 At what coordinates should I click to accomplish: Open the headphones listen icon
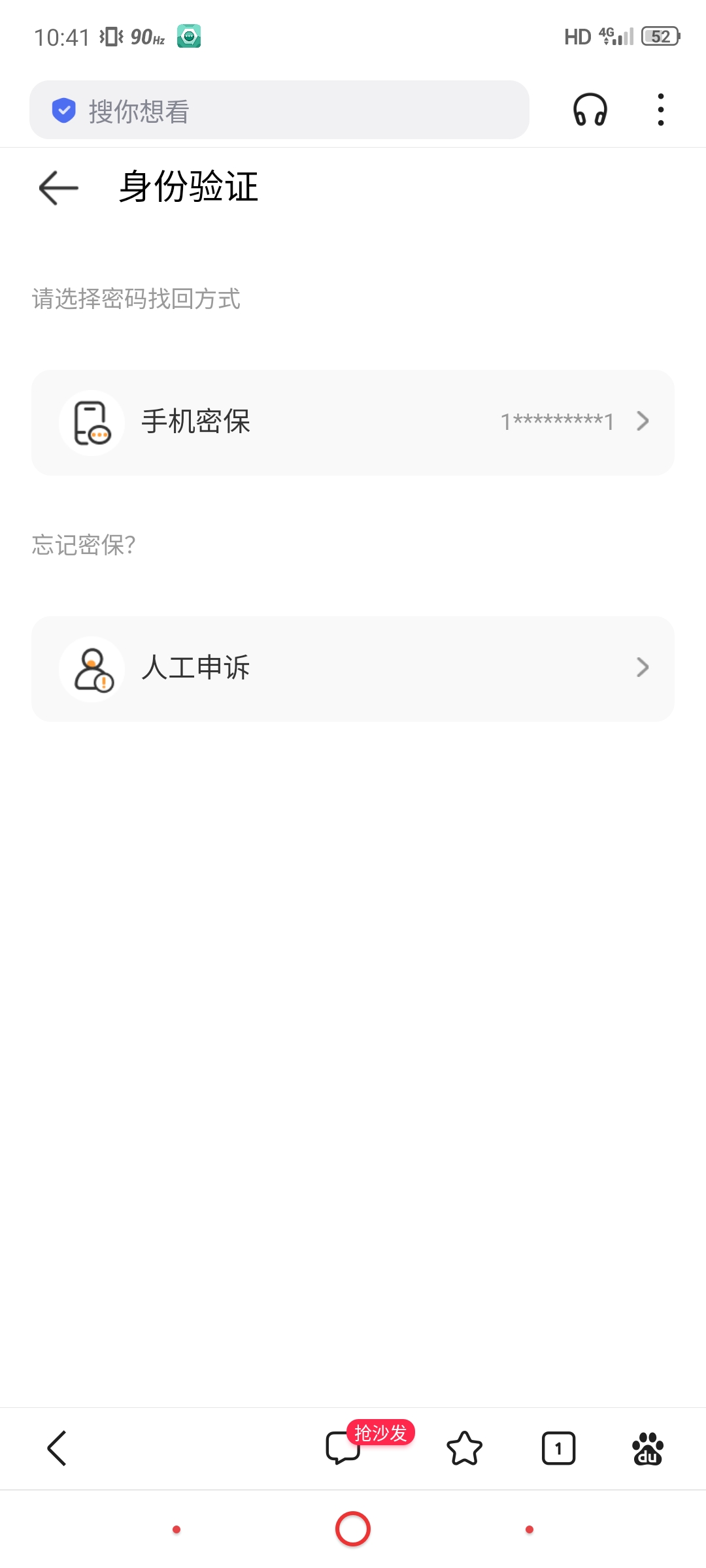pos(590,110)
